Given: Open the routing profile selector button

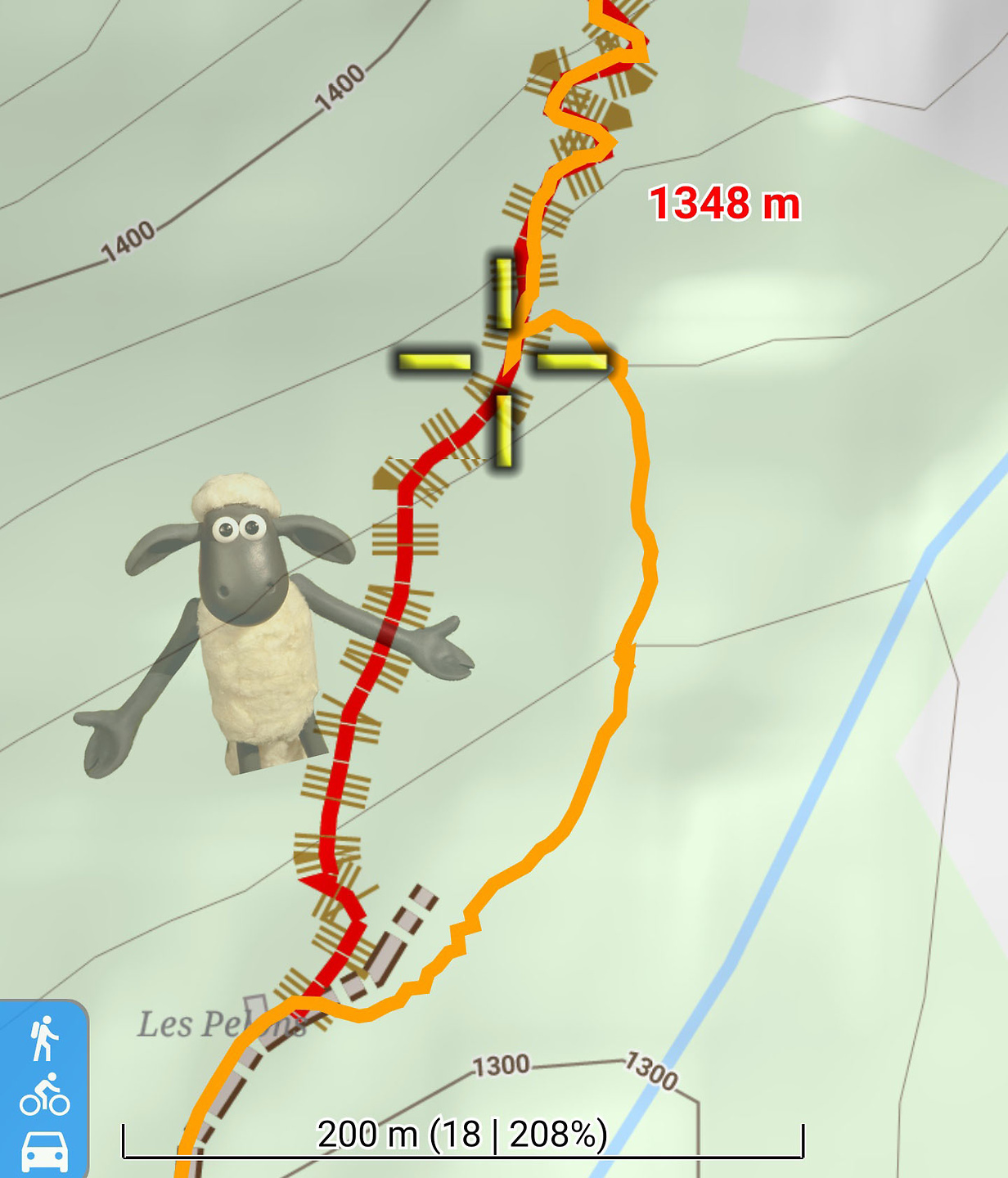Looking at the screenshot, I should coord(44,1092).
